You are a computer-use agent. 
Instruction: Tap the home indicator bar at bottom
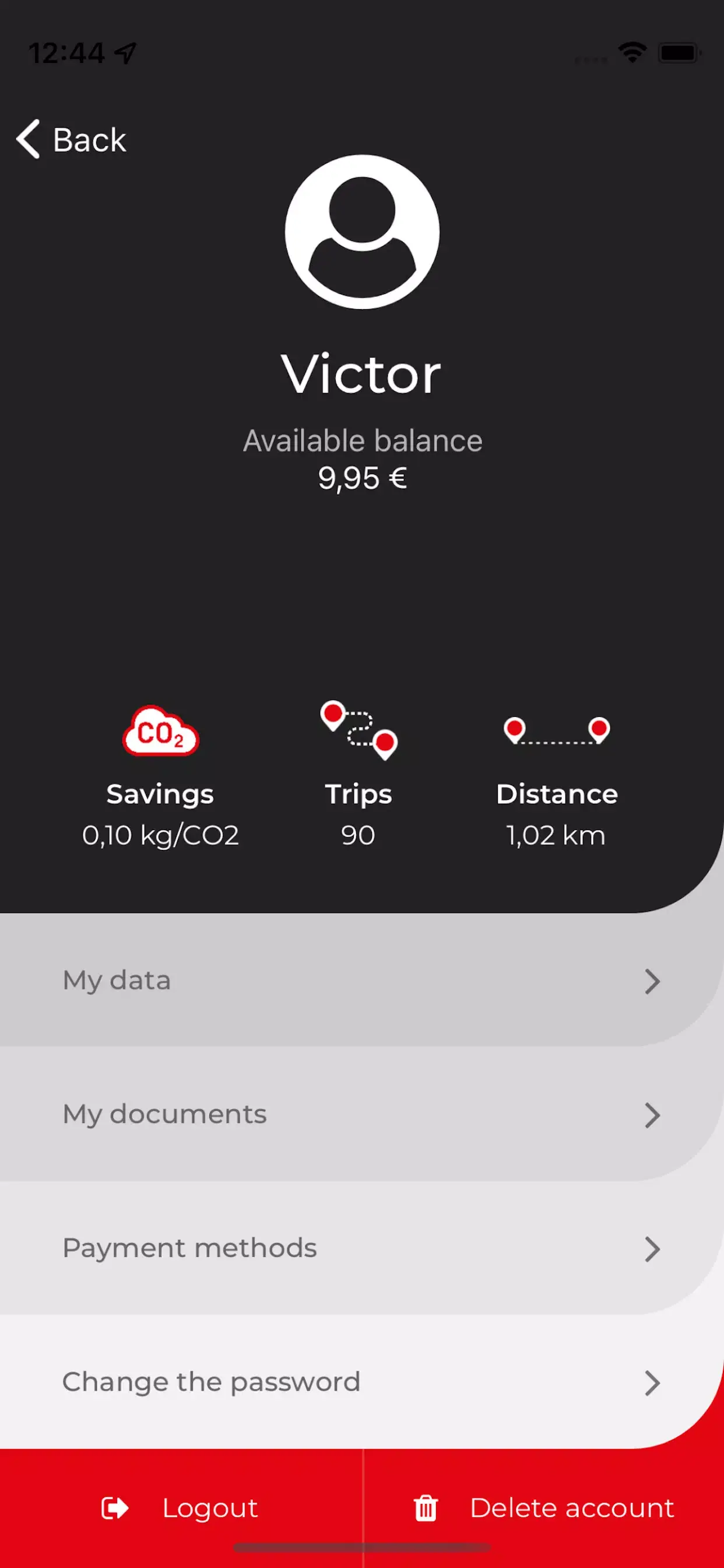coord(362,1549)
